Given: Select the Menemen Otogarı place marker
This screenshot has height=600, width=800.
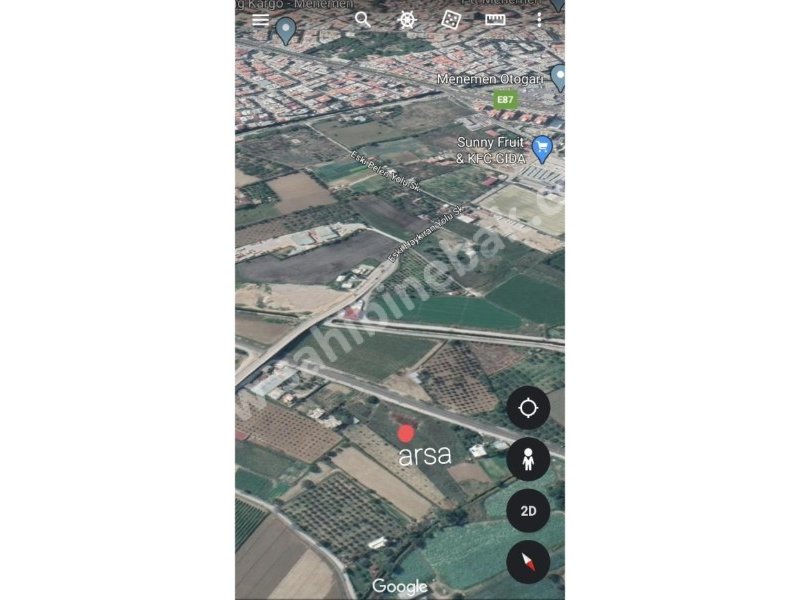Looking at the screenshot, I should click(558, 76).
